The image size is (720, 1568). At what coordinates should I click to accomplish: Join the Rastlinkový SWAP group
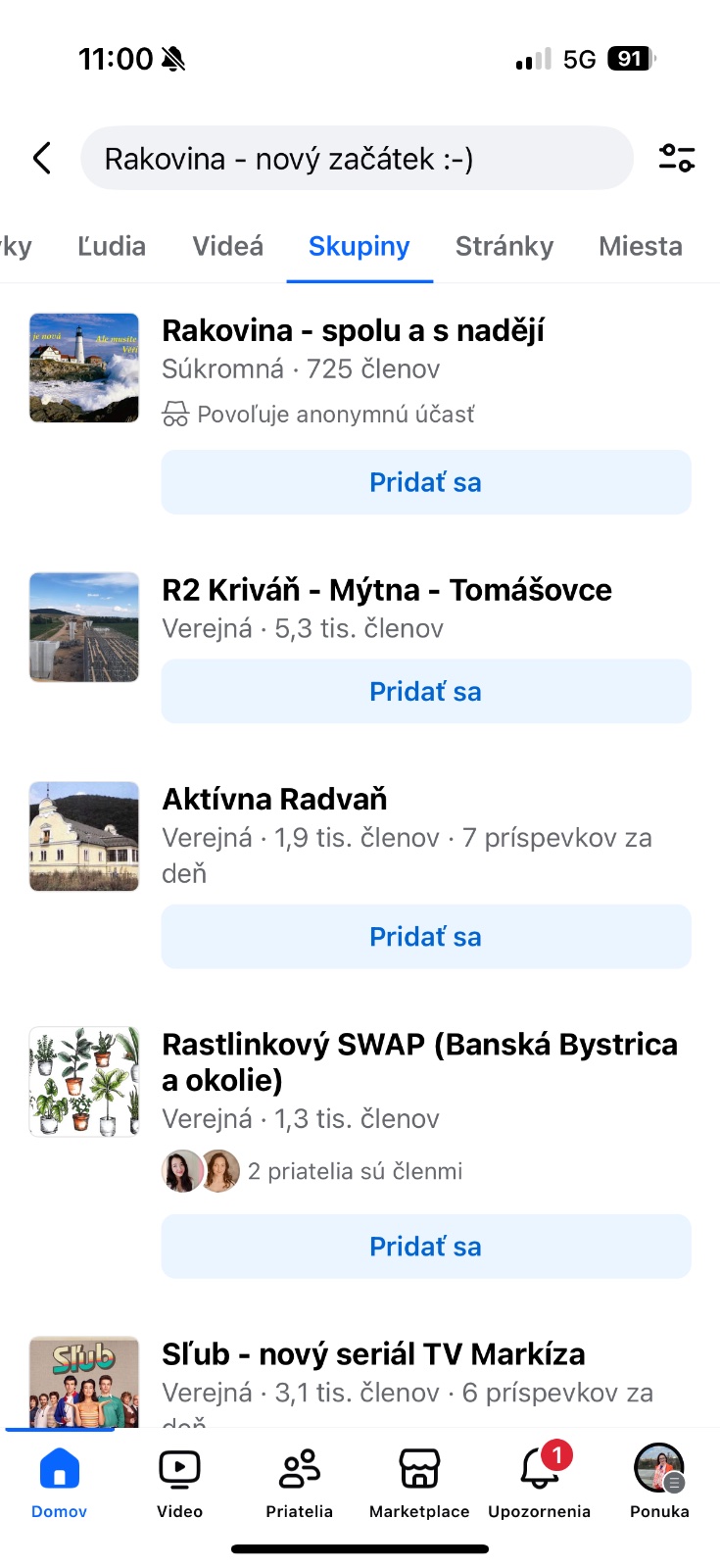pyautogui.click(x=425, y=1247)
